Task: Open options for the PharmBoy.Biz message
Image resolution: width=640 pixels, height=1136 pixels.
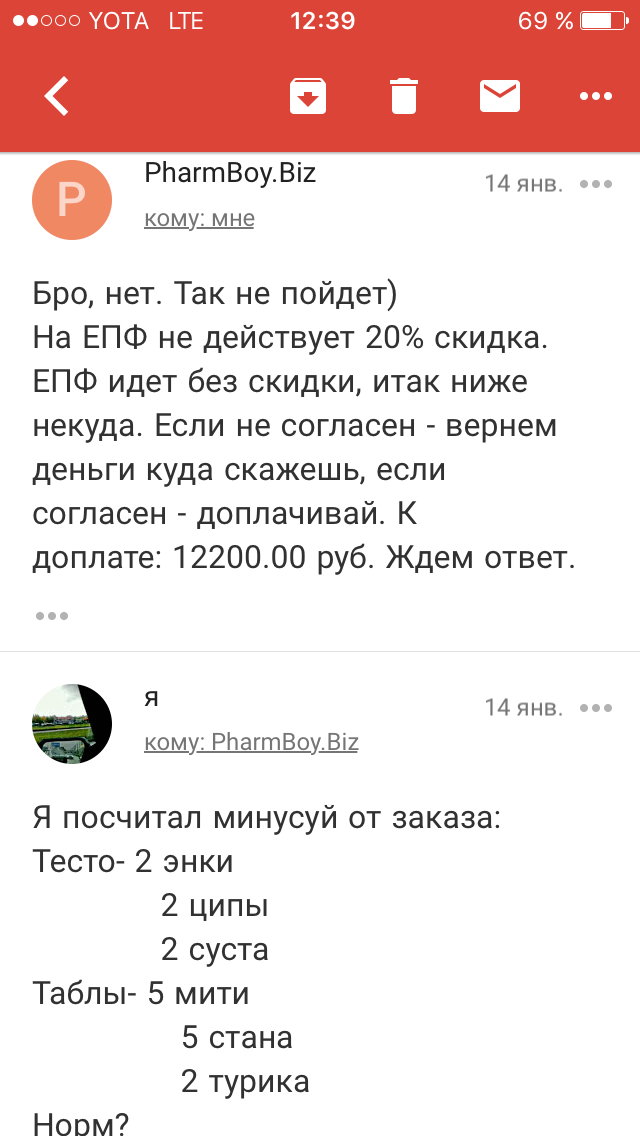Action: coord(596,184)
